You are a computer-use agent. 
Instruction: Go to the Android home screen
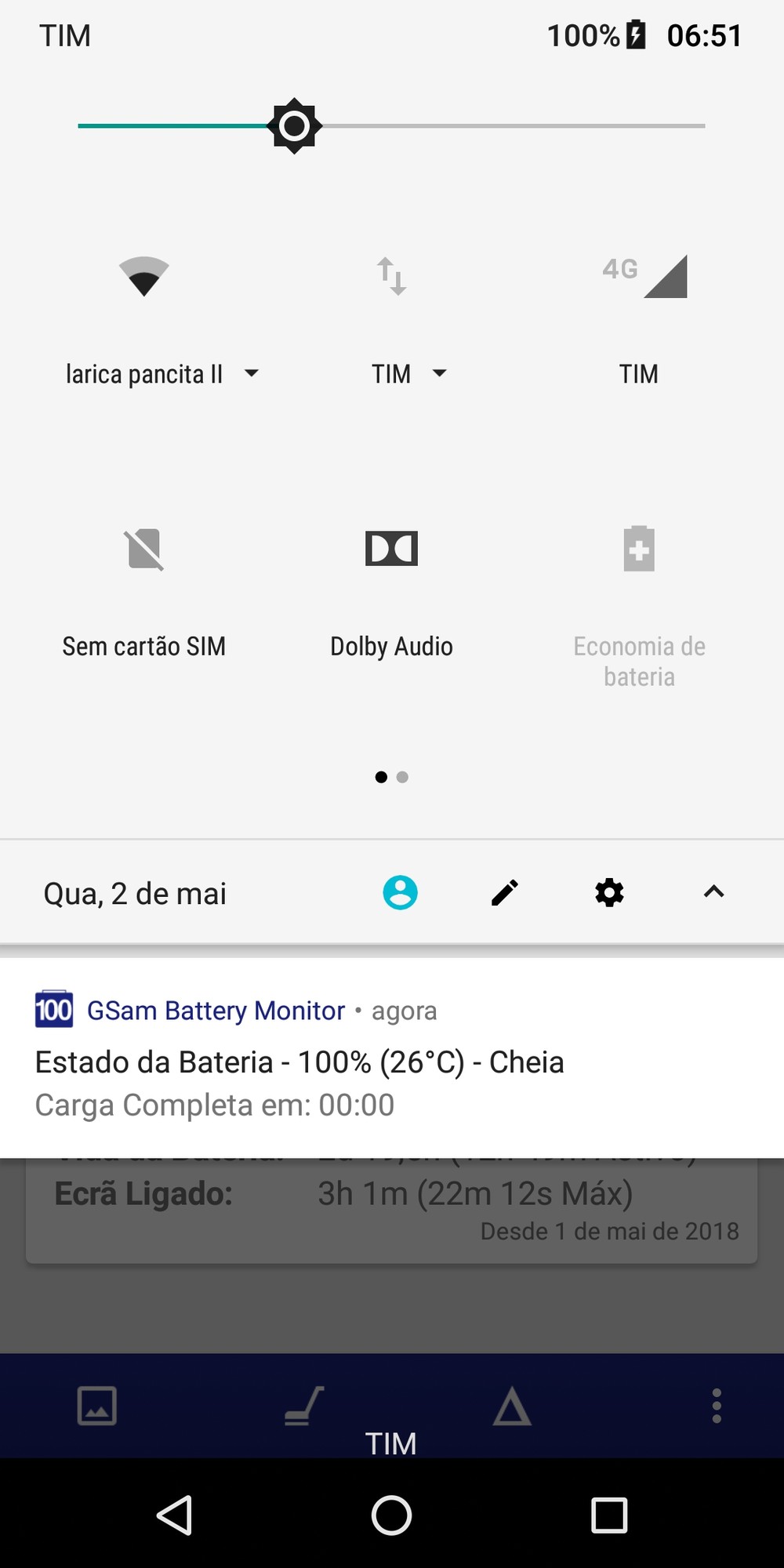pyautogui.click(x=391, y=1515)
